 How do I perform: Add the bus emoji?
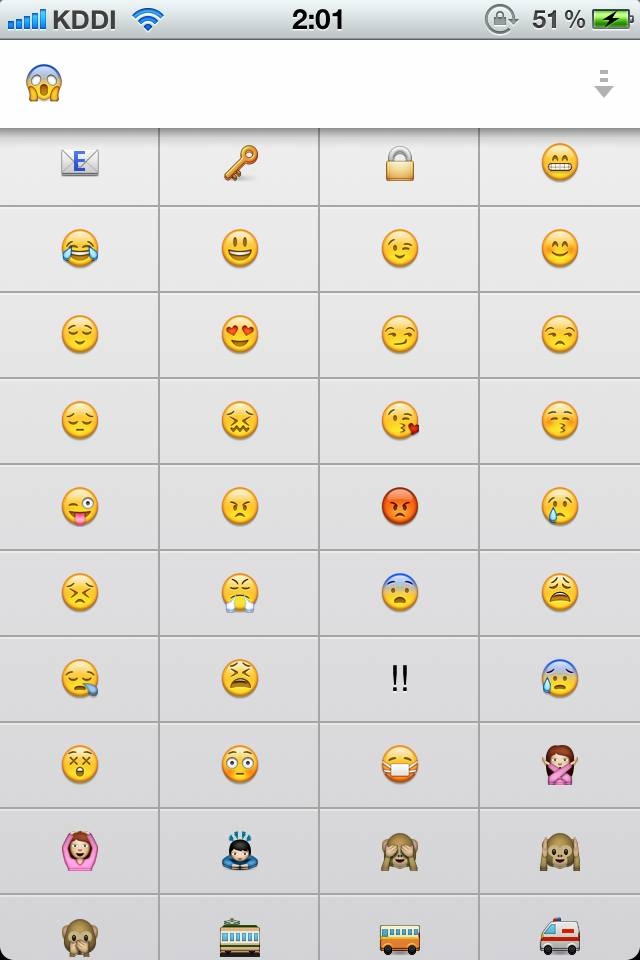point(400,936)
